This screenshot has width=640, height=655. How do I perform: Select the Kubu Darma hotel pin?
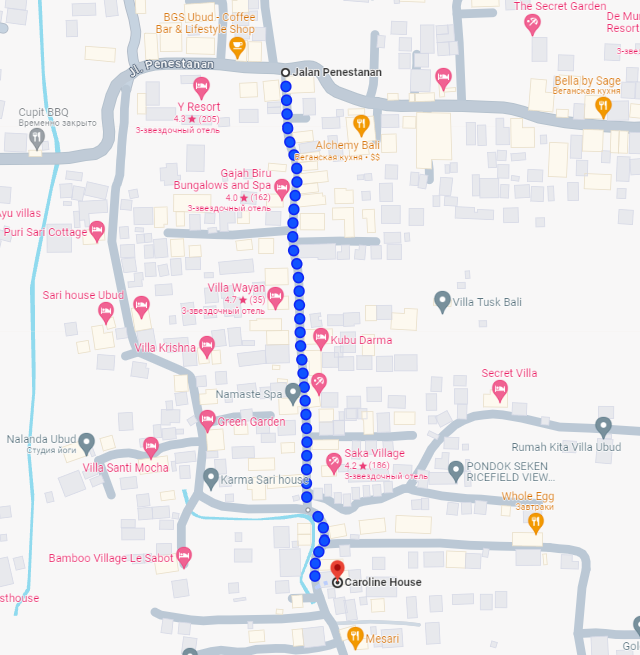321,338
